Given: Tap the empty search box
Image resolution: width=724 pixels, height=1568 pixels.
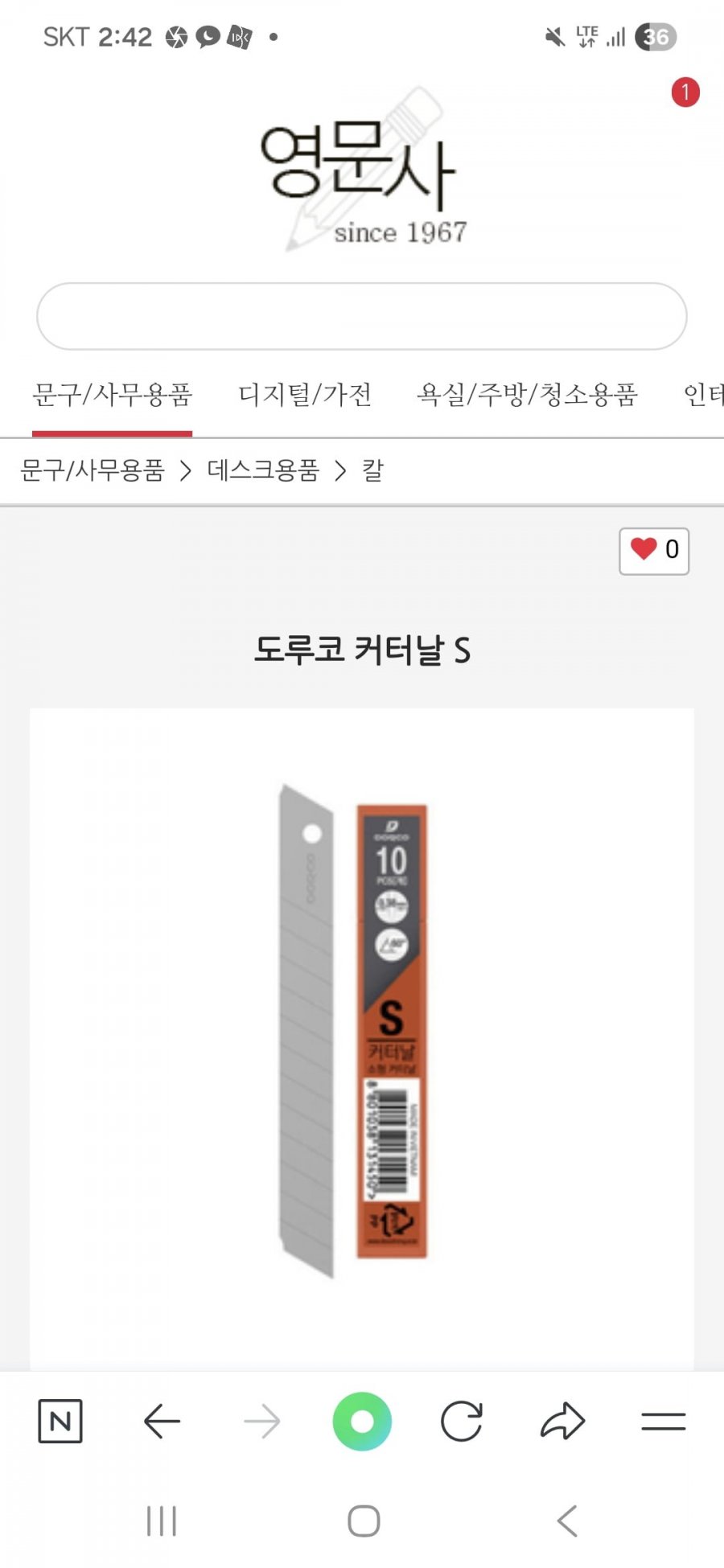Looking at the screenshot, I should tap(361, 316).
